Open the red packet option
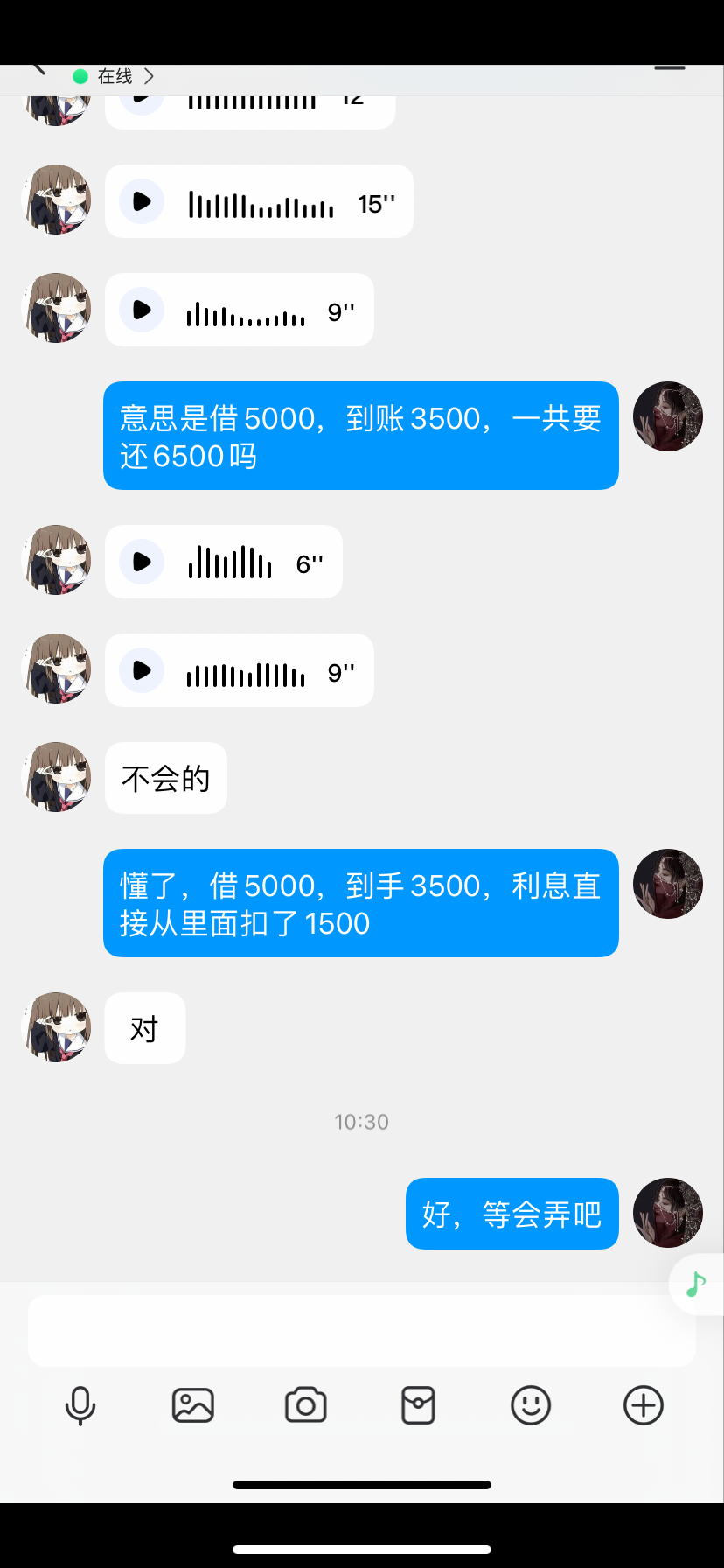The height and width of the screenshot is (1568, 724). [418, 1406]
